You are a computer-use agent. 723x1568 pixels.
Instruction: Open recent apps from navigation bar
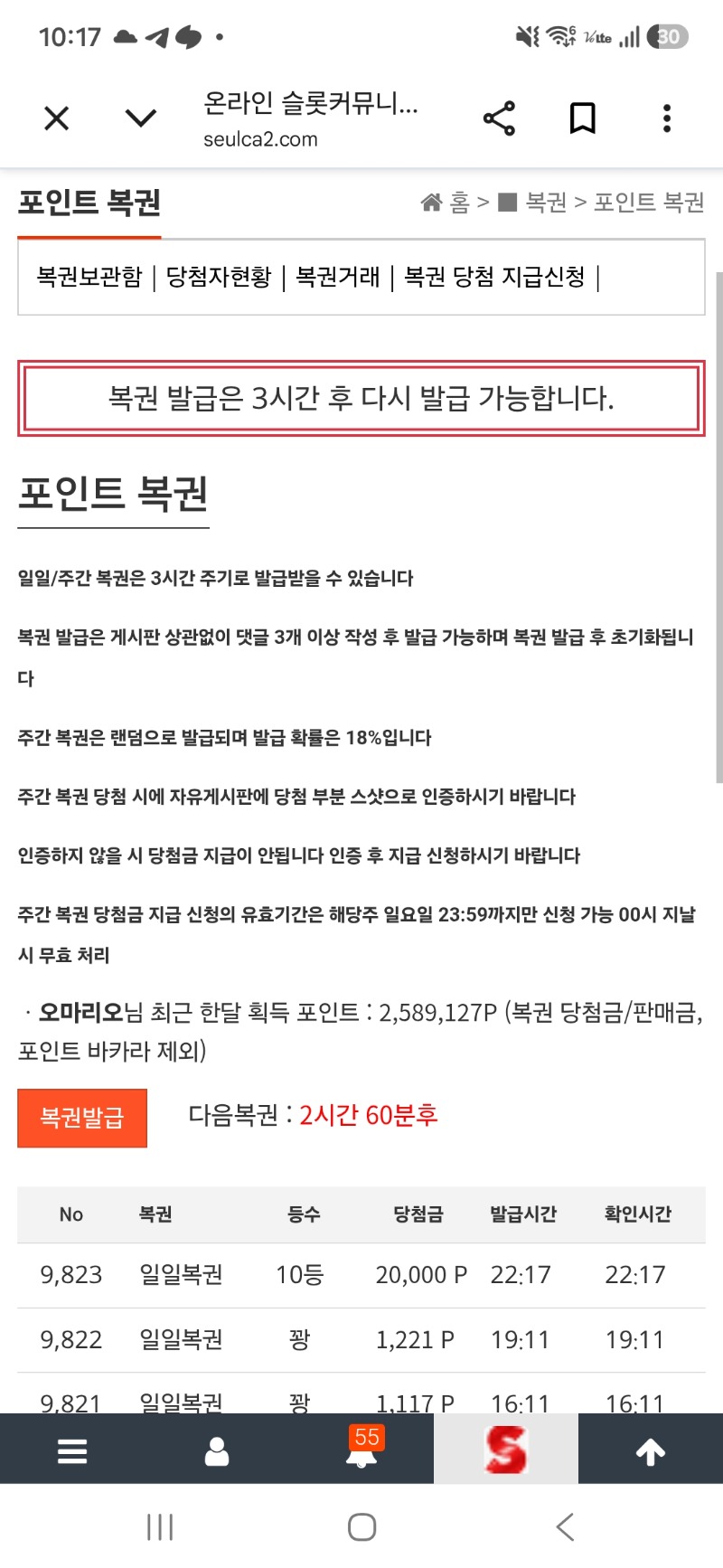[x=160, y=1527]
